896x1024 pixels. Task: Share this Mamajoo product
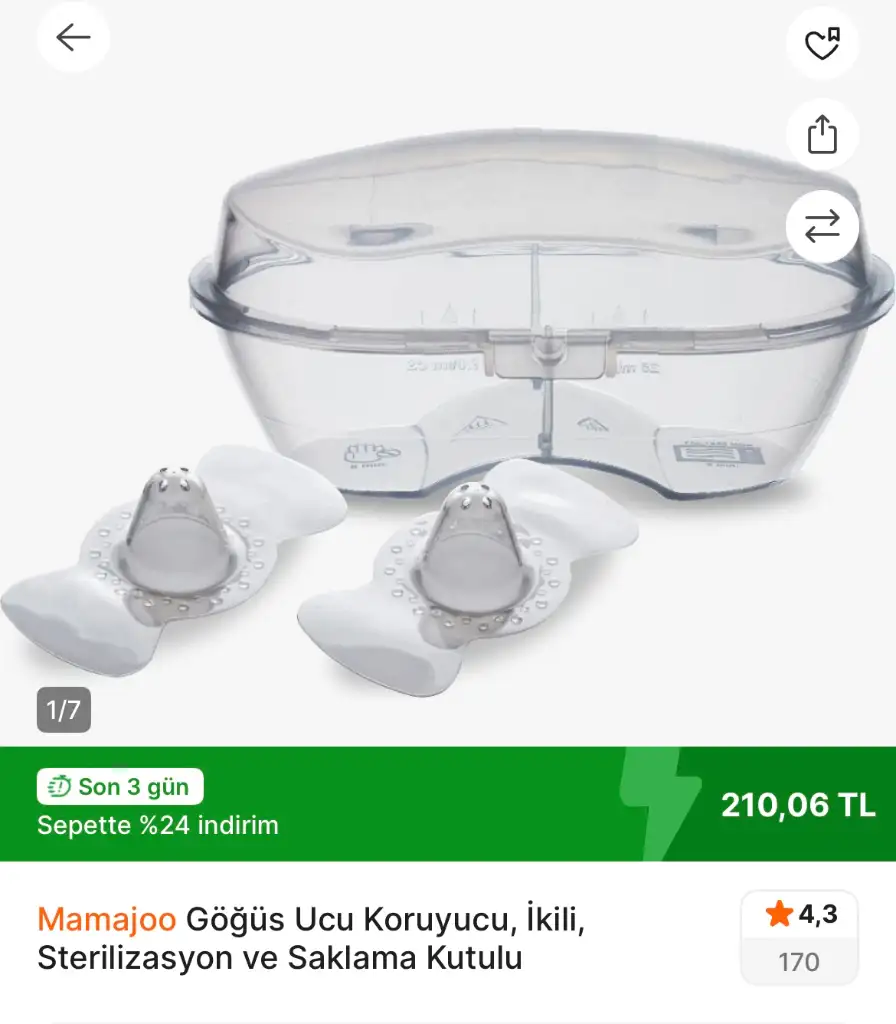coord(822,135)
